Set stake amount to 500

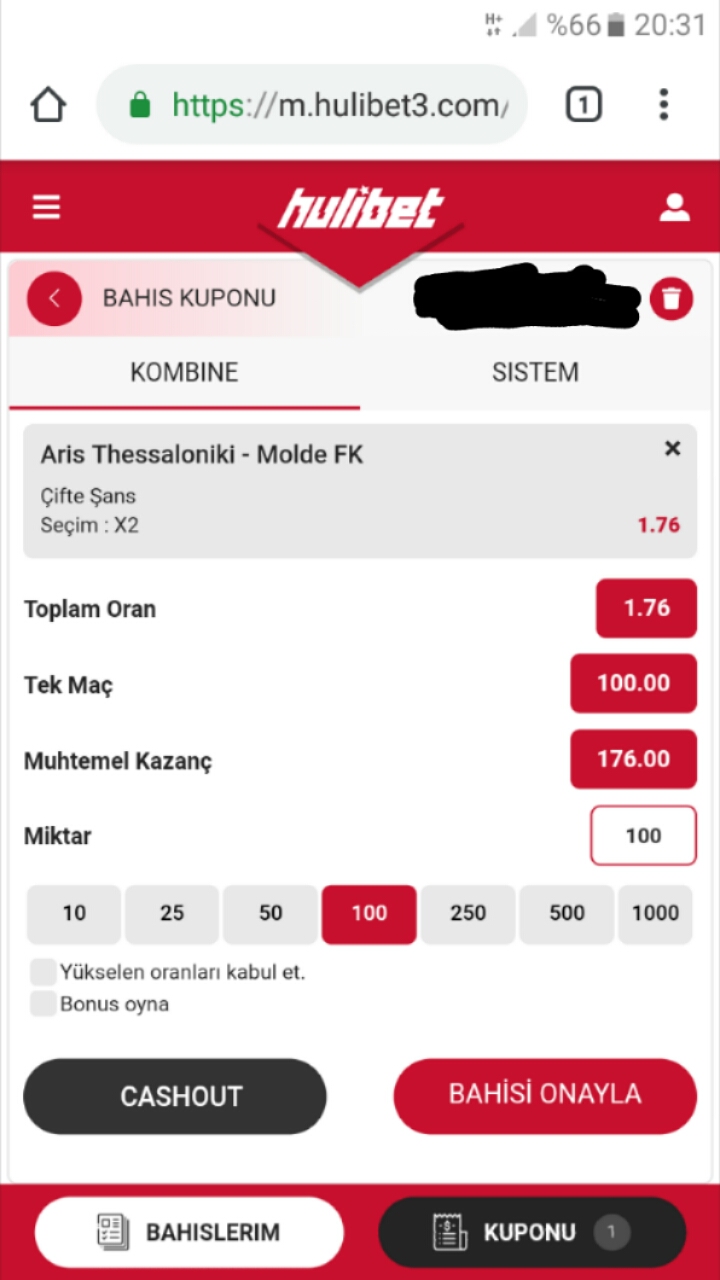(566, 914)
